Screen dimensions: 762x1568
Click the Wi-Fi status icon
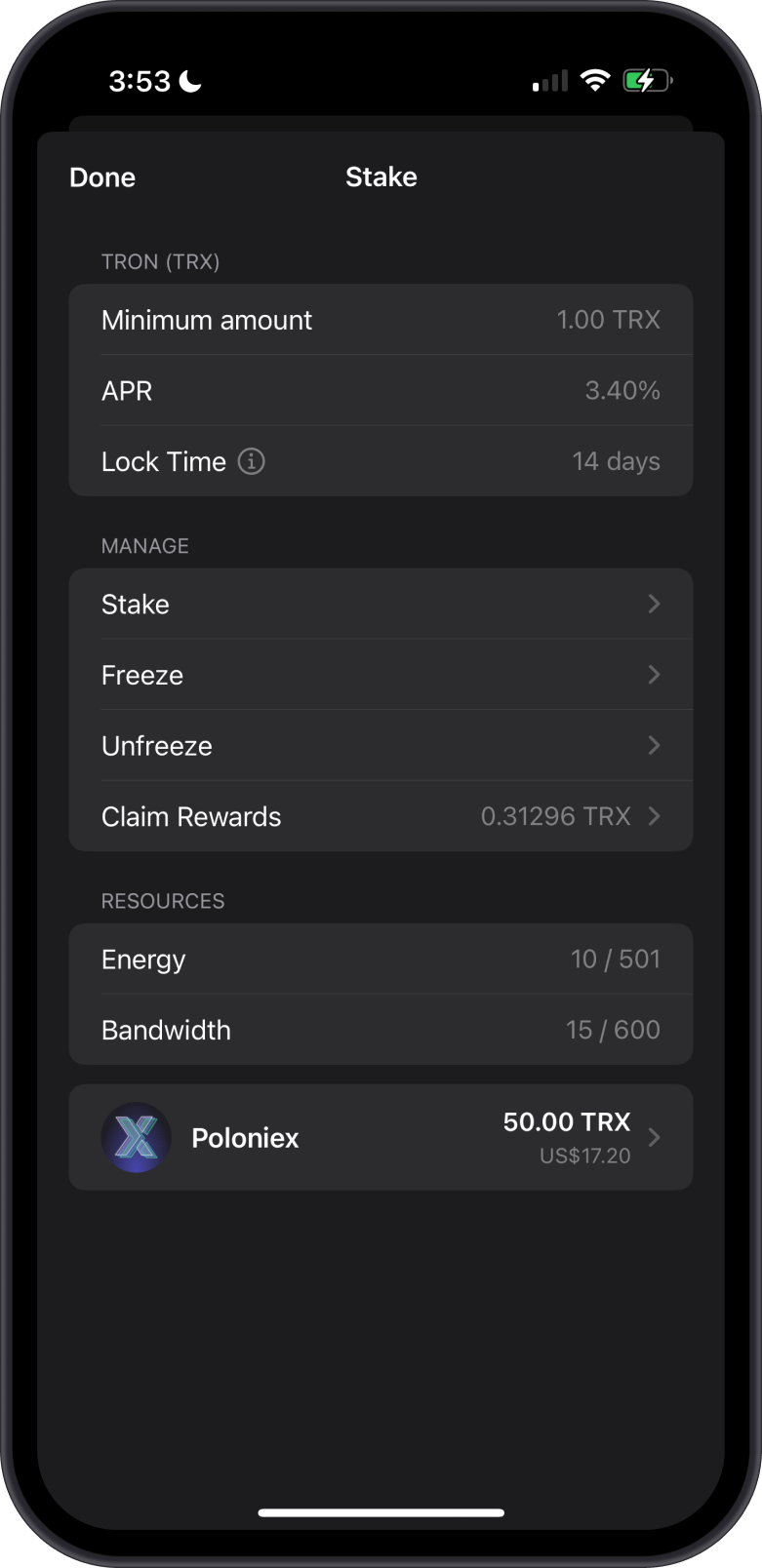pyautogui.click(x=595, y=80)
